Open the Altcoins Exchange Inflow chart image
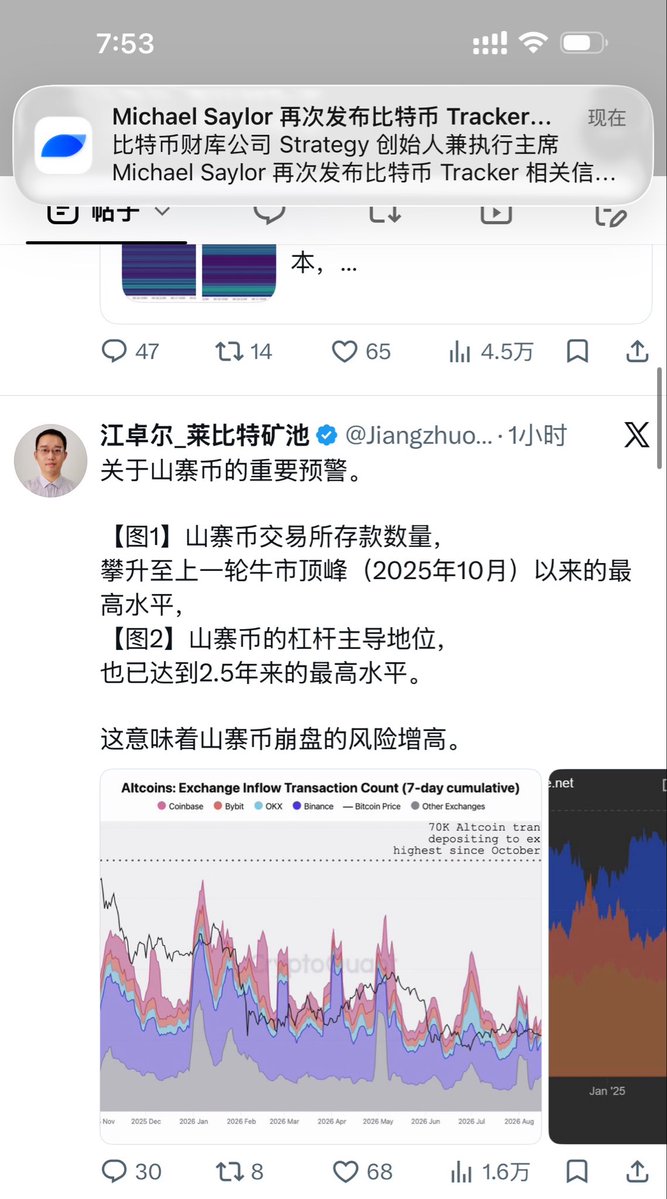Screen dimensions: 667x1199 click(320, 956)
